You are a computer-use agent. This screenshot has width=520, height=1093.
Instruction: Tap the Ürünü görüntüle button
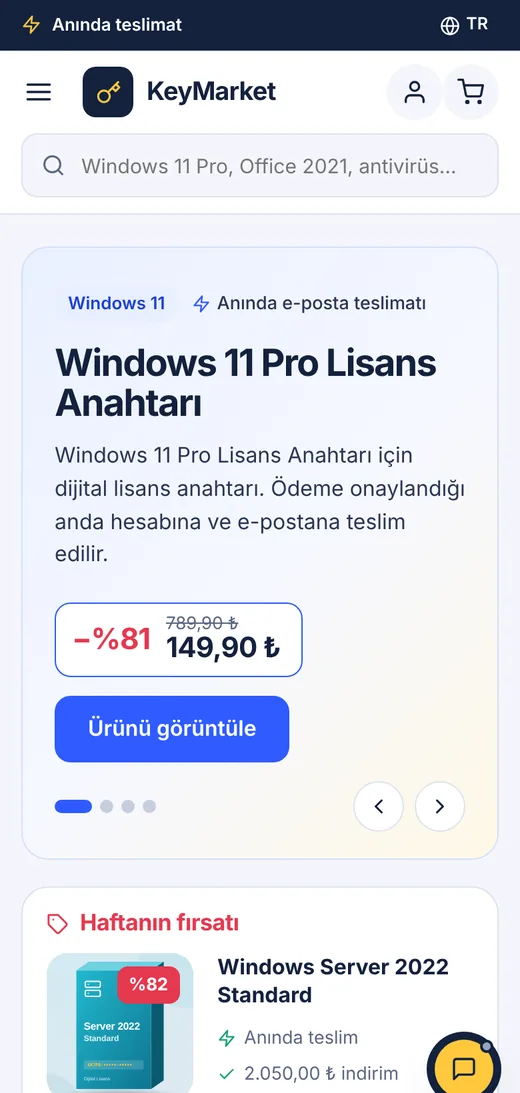pyautogui.click(x=172, y=729)
